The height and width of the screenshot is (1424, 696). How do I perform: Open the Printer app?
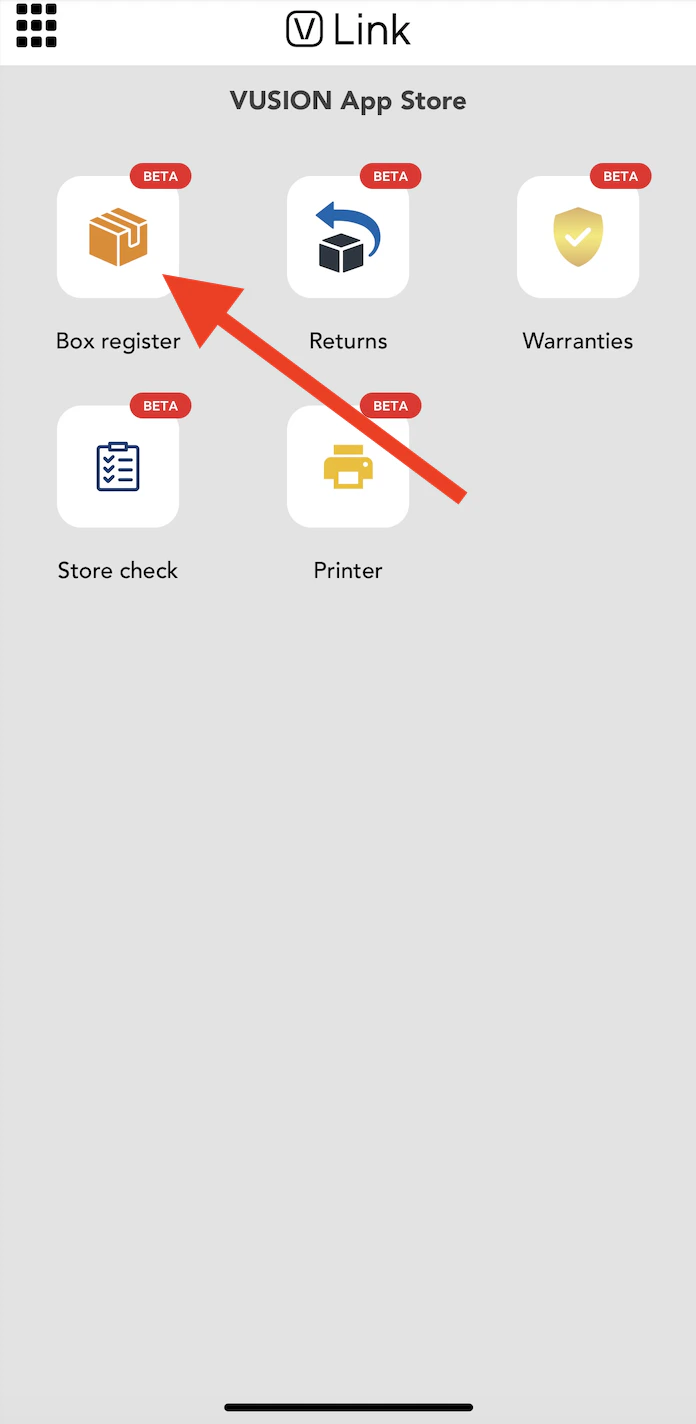coord(347,467)
